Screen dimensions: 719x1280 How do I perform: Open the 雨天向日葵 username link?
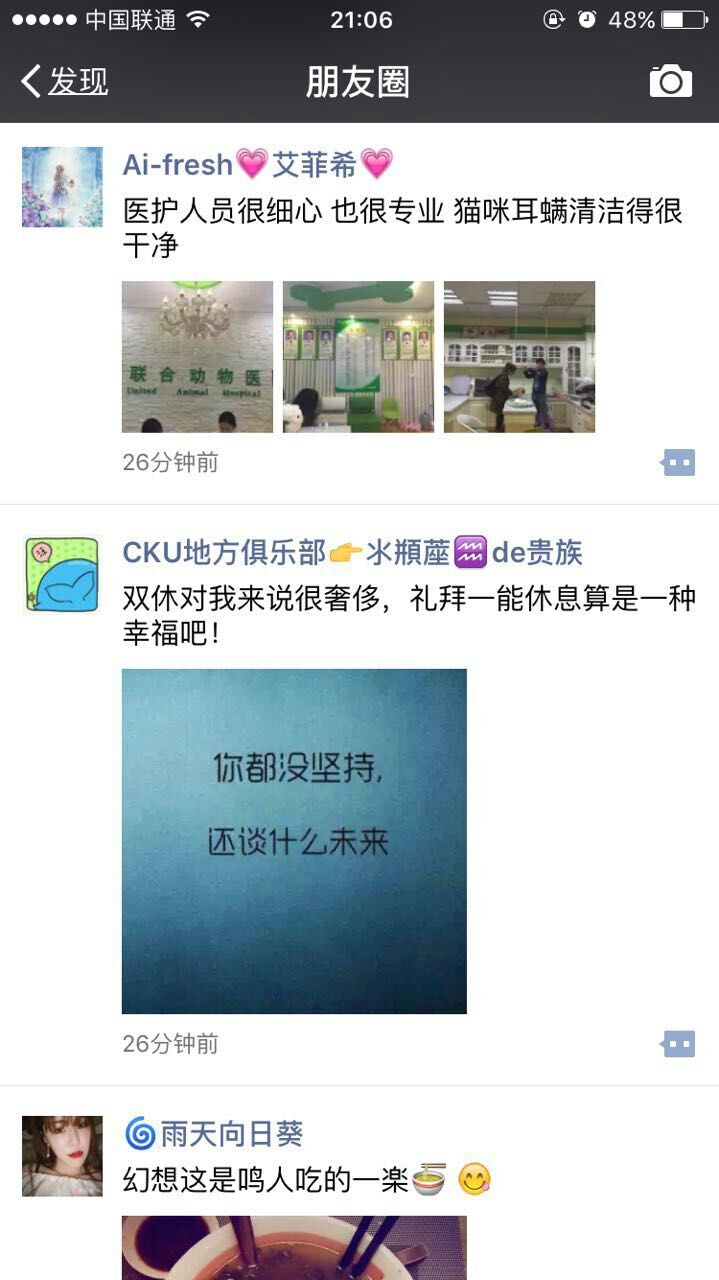click(x=213, y=1134)
